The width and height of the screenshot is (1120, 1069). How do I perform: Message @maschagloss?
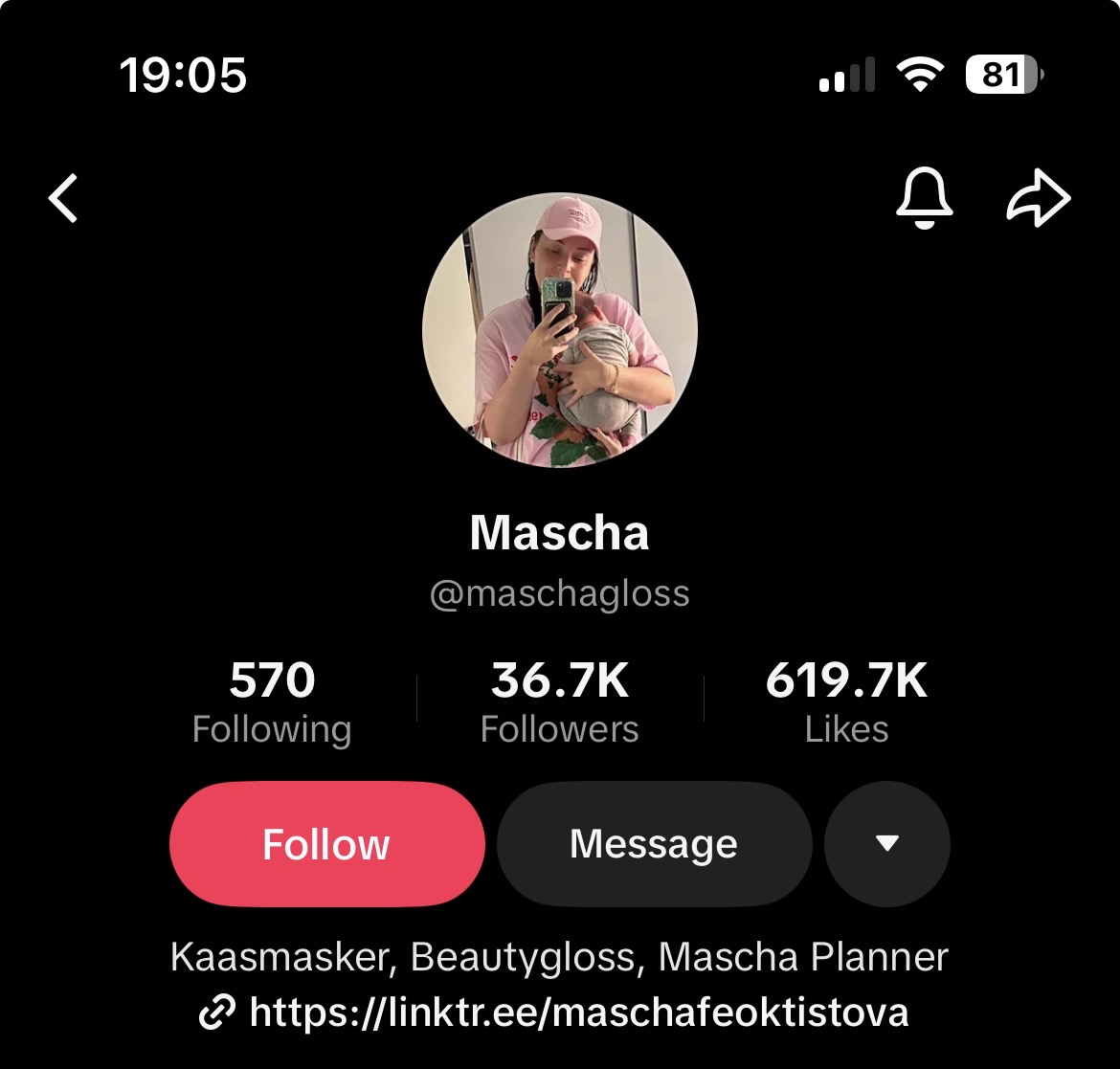pyautogui.click(x=654, y=844)
